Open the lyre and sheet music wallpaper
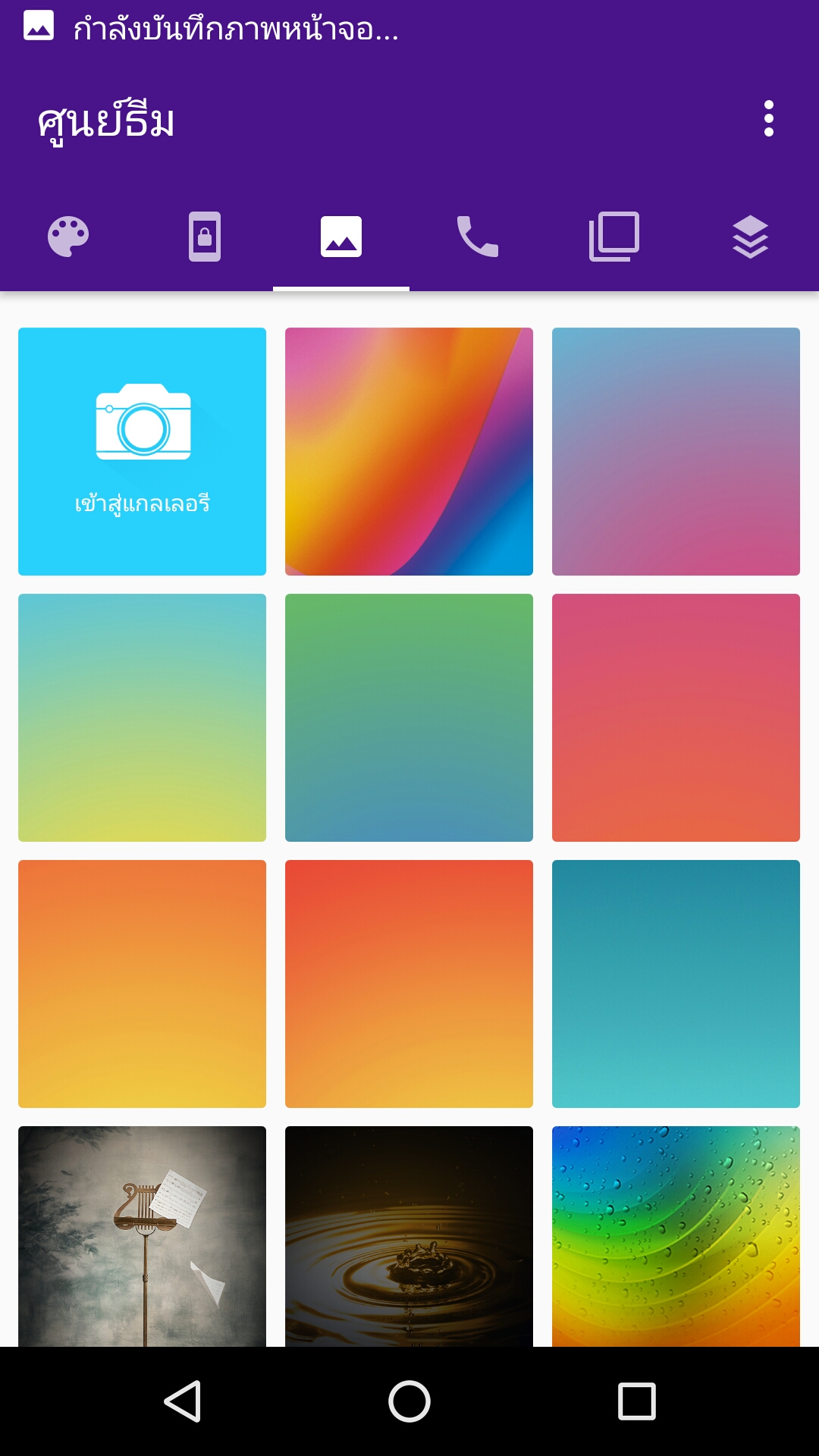 point(142,1236)
